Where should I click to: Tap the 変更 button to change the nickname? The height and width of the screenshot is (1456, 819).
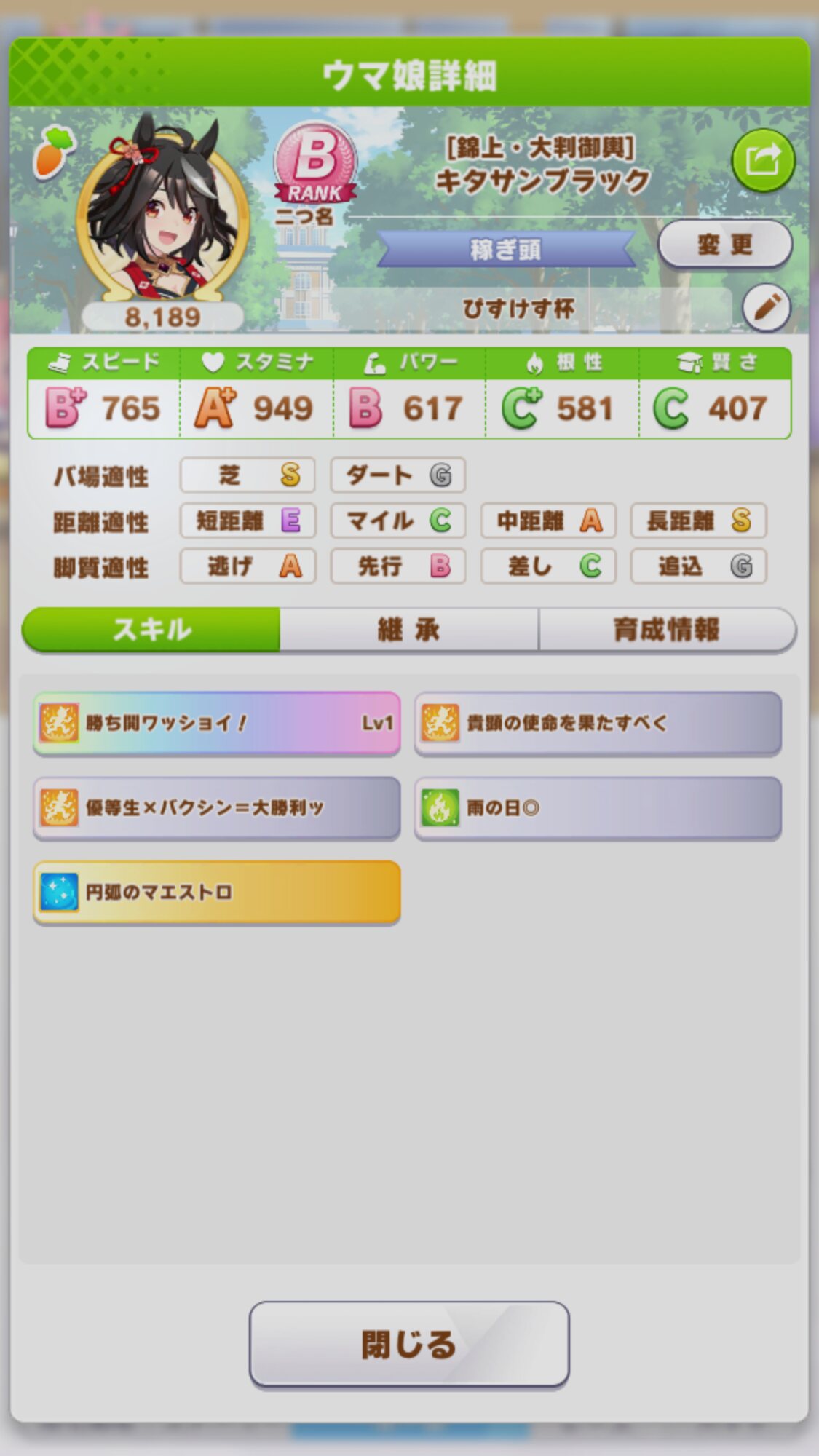pos(725,245)
